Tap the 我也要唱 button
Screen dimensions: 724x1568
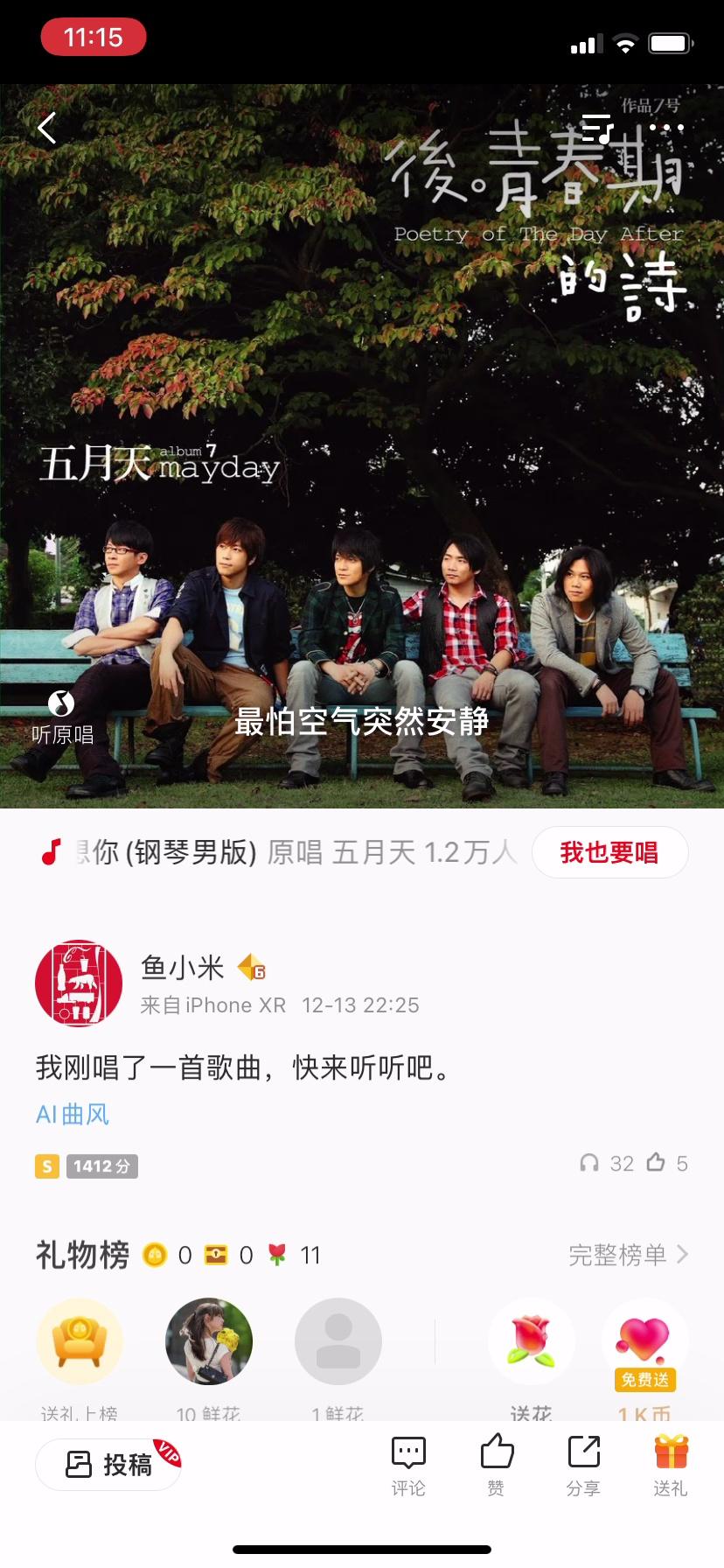pyautogui.click(x=609, y=852)
